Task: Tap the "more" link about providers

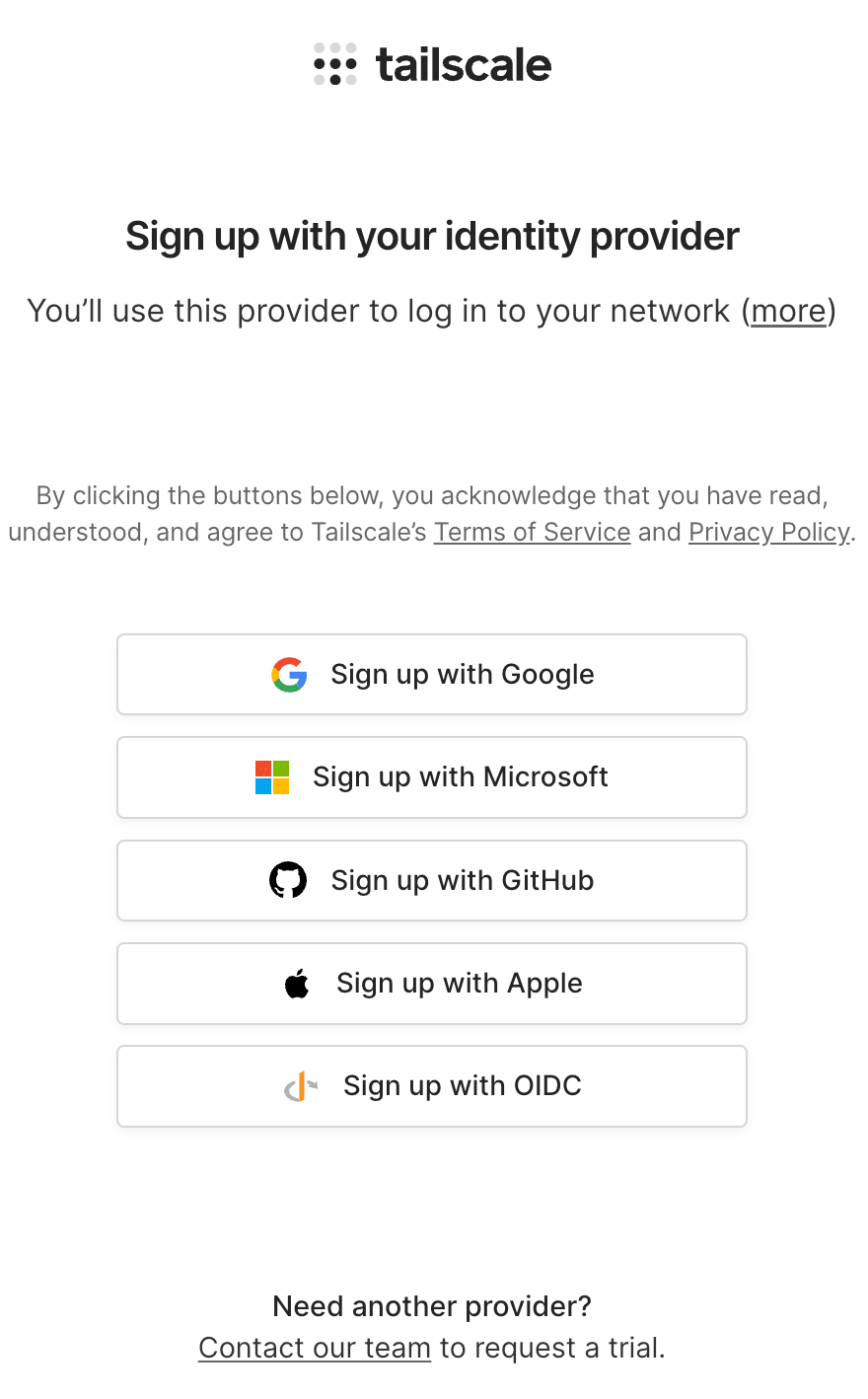Action: [x=788, y=312]
